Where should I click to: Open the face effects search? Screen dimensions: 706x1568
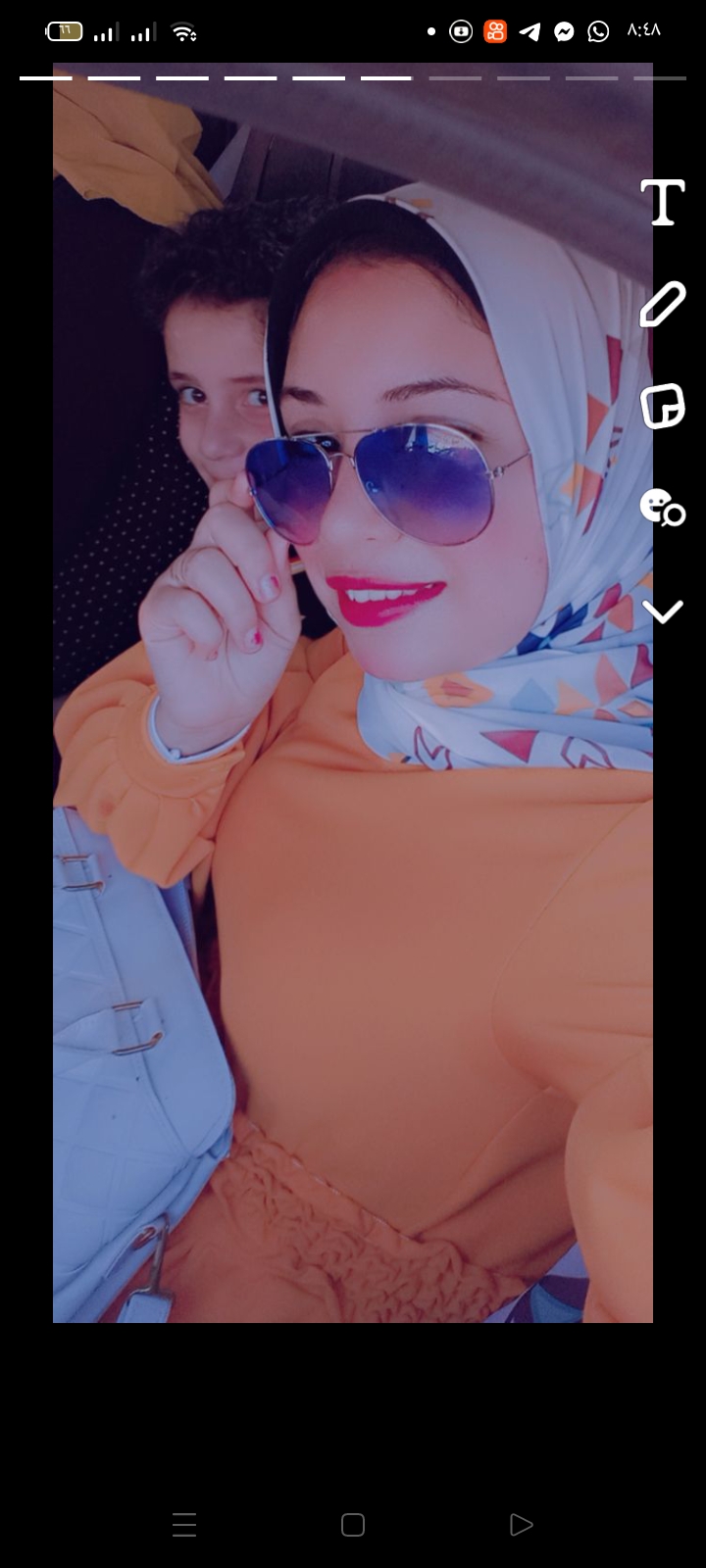[x=662, y=508]
